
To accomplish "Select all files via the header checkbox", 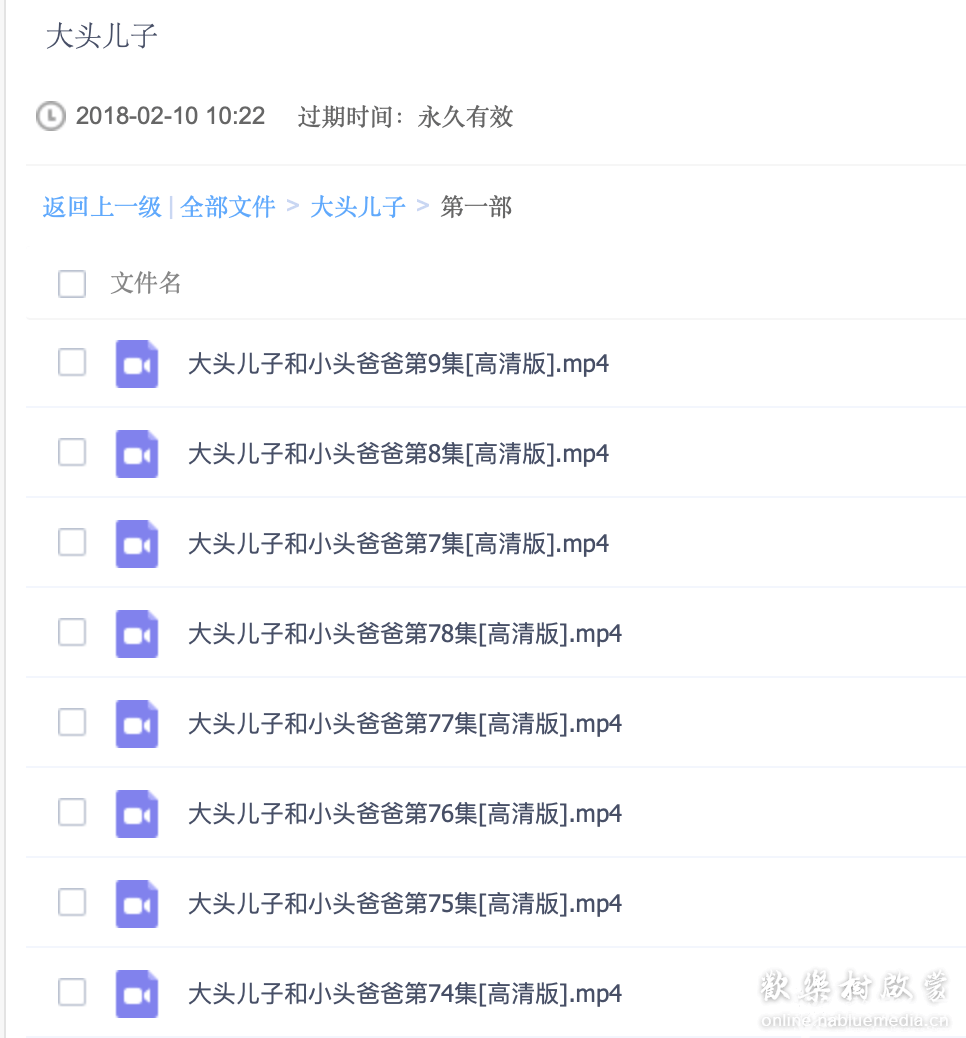I will 71,284.
